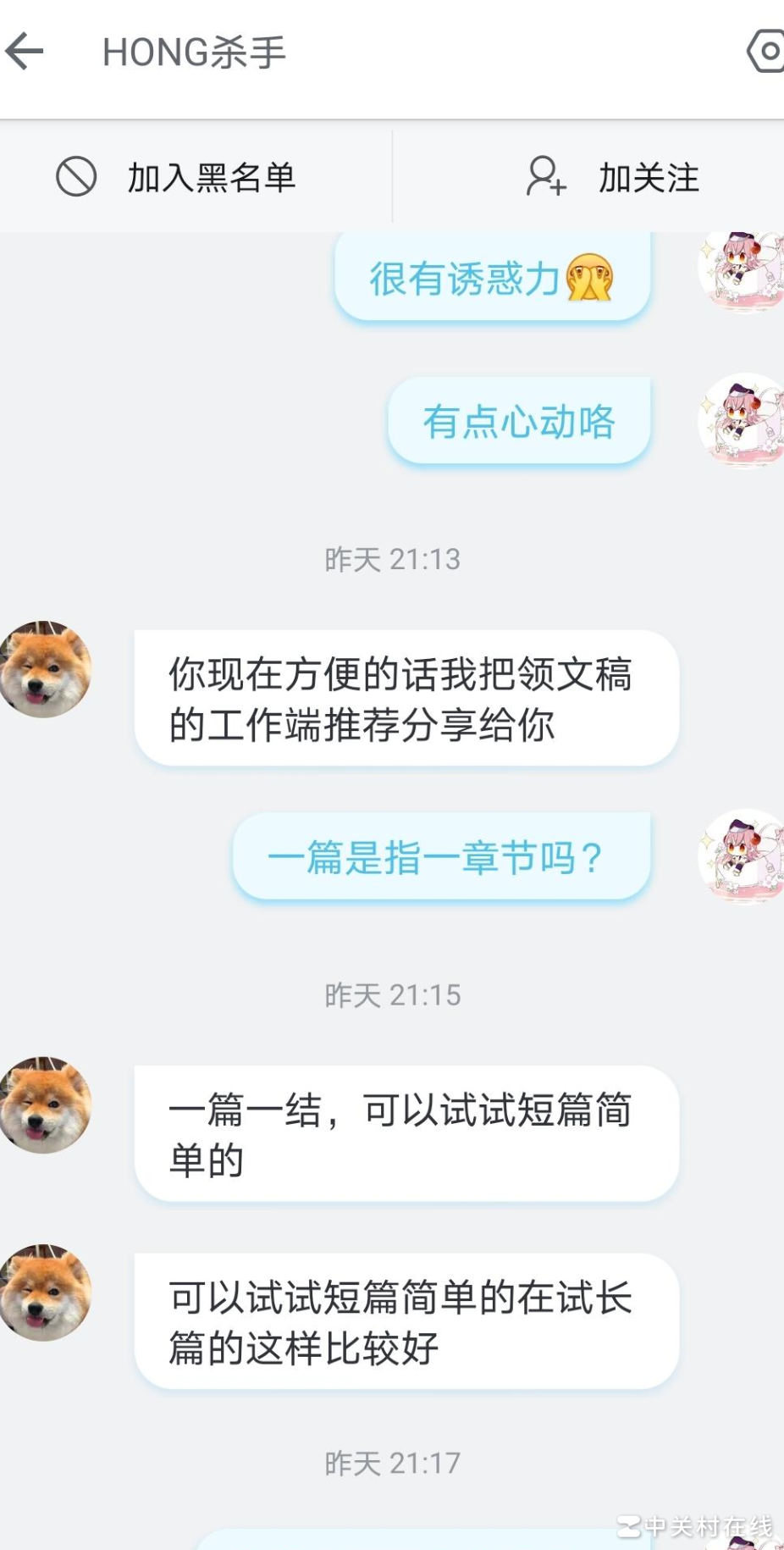The width and height of the screenshot is (784, 1550).
Task: Open dog avatar next to 你现在方便的话 message
Action: 46,669
